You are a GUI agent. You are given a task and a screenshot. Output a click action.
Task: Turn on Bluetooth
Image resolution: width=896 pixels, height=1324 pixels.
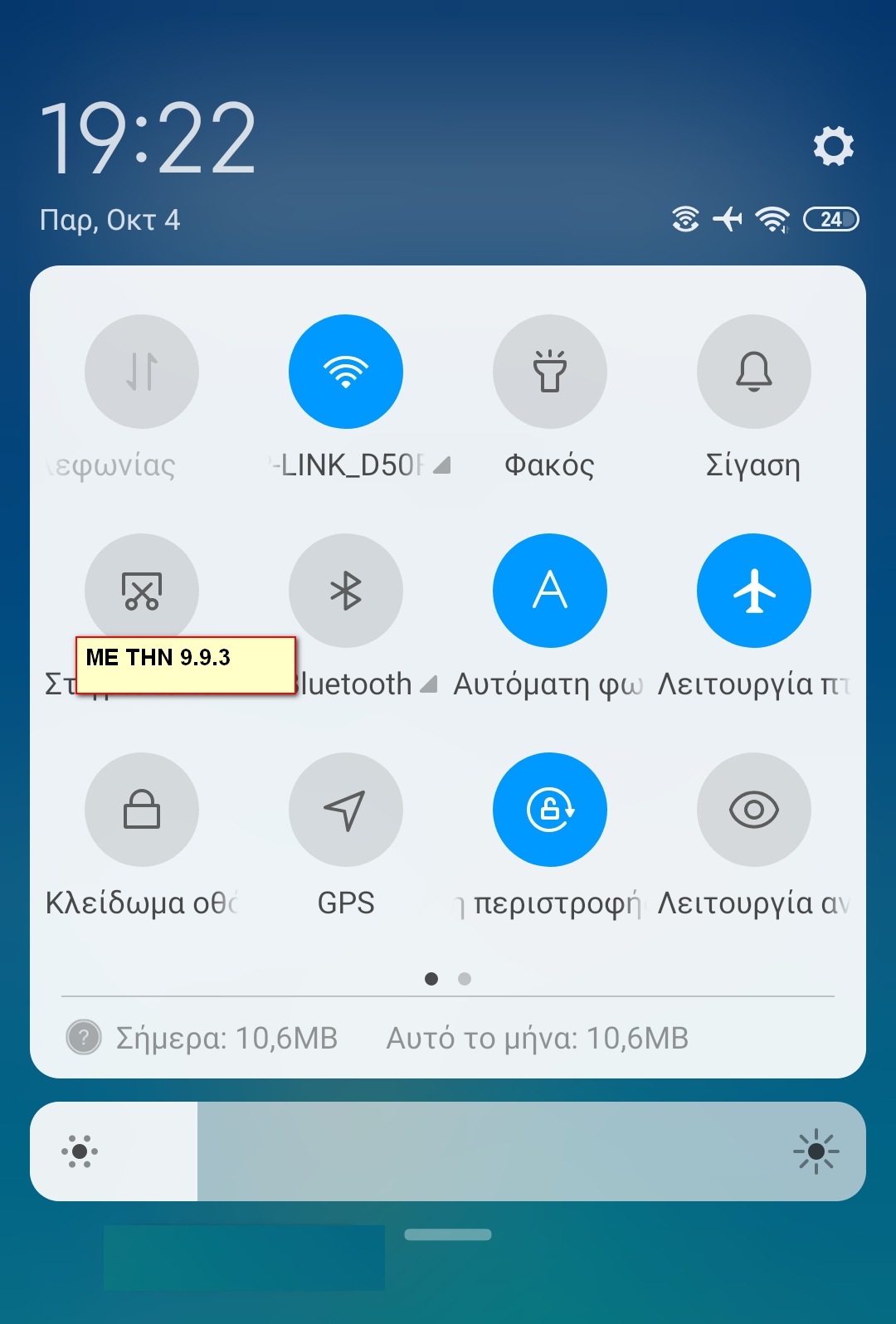tap(346, 591)
